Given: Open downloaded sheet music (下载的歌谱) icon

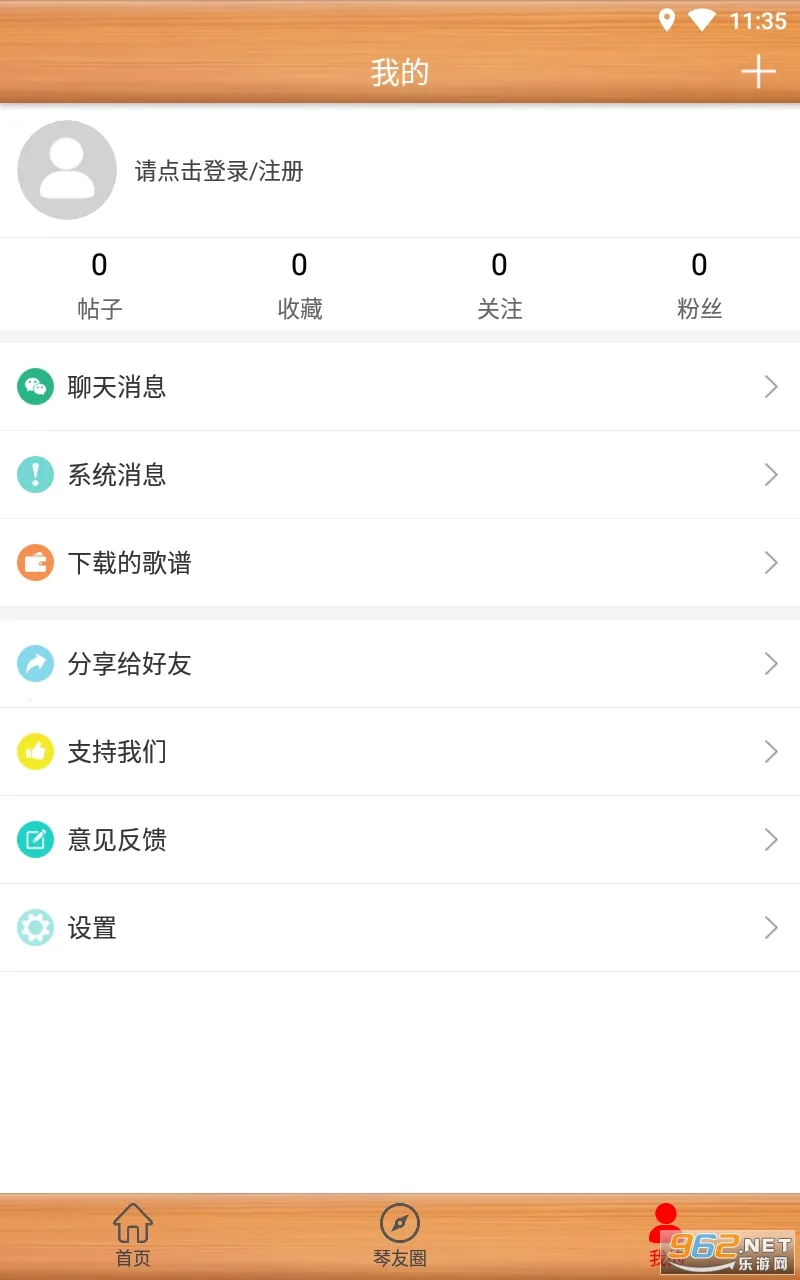Looking at the screenshot, I should click(x=35, y=562).
